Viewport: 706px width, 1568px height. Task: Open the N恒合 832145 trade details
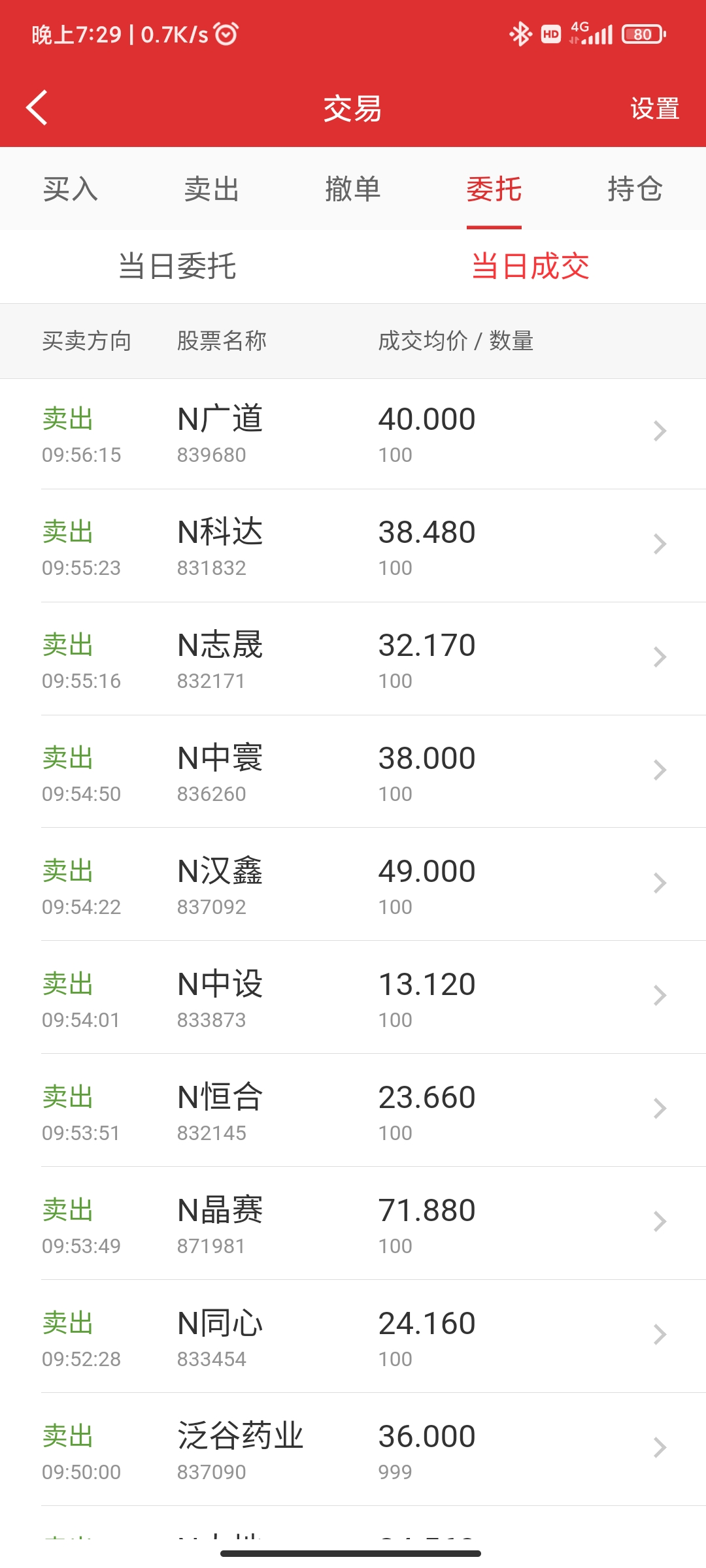pos(353,1111)
